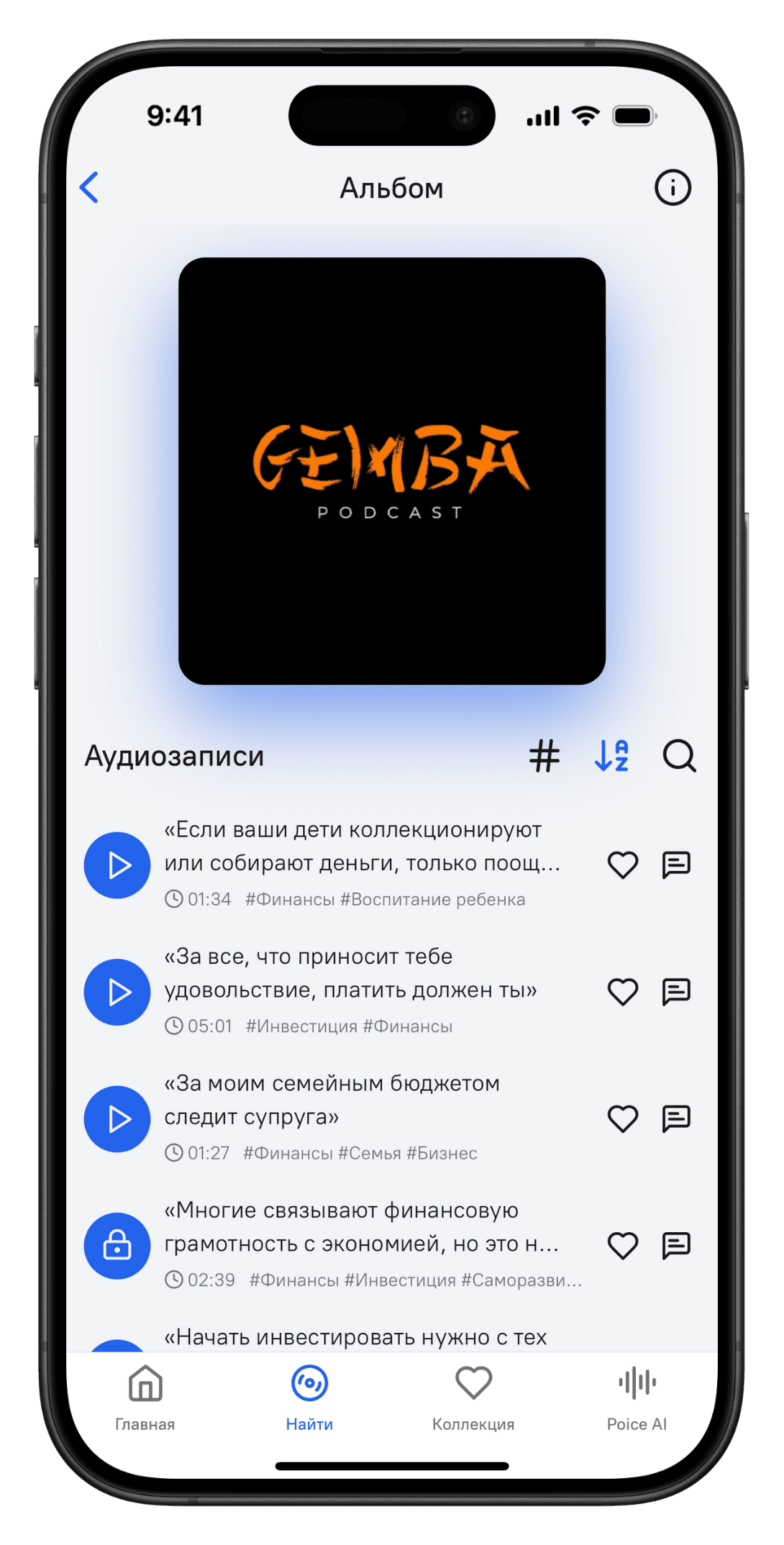Image resolution: width=784 pixels, height=1545 pixels.
Task: Switch to the Коллекция tab
Action: click(473, 1397)
